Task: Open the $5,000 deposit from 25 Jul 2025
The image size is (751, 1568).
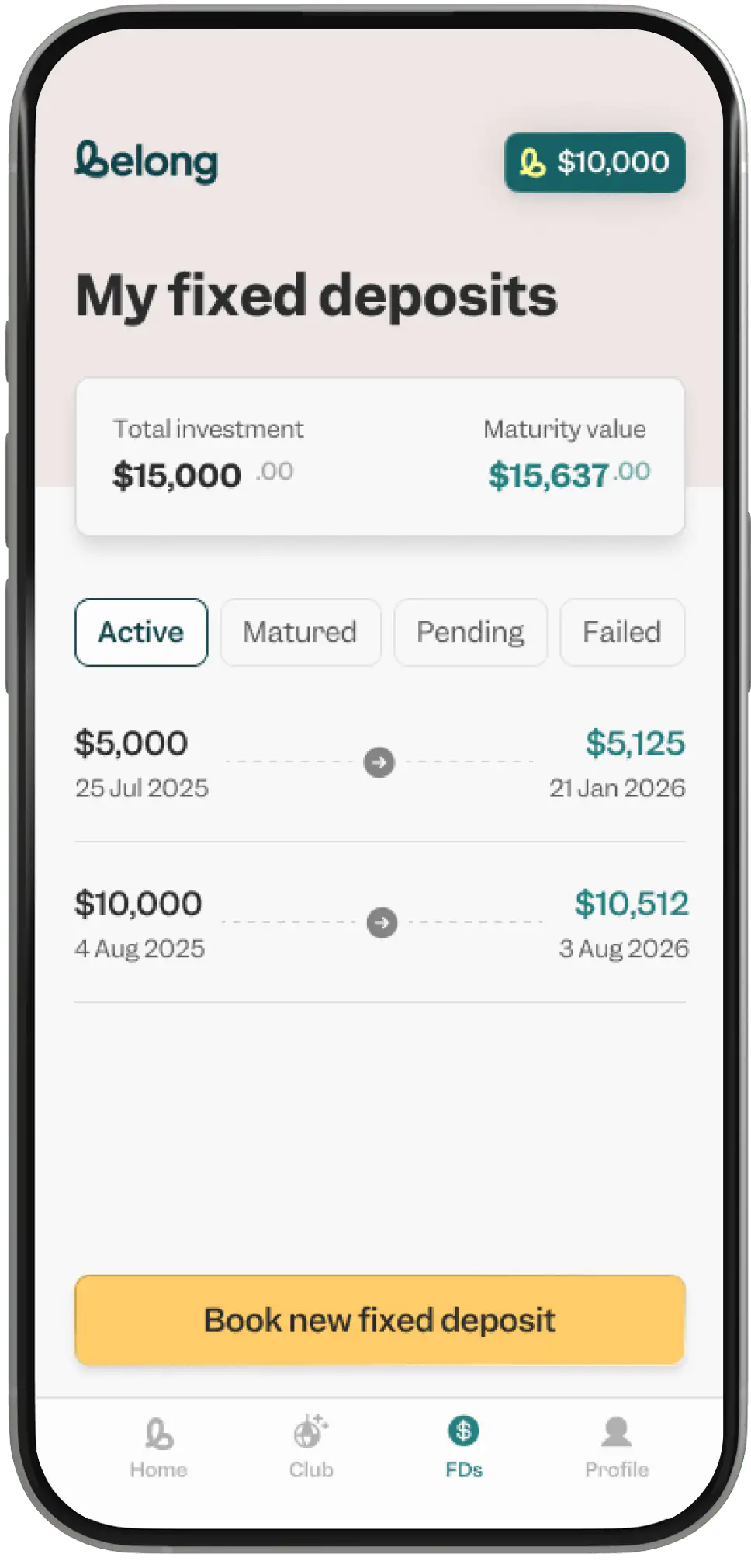Action: (x=380, y=763)
